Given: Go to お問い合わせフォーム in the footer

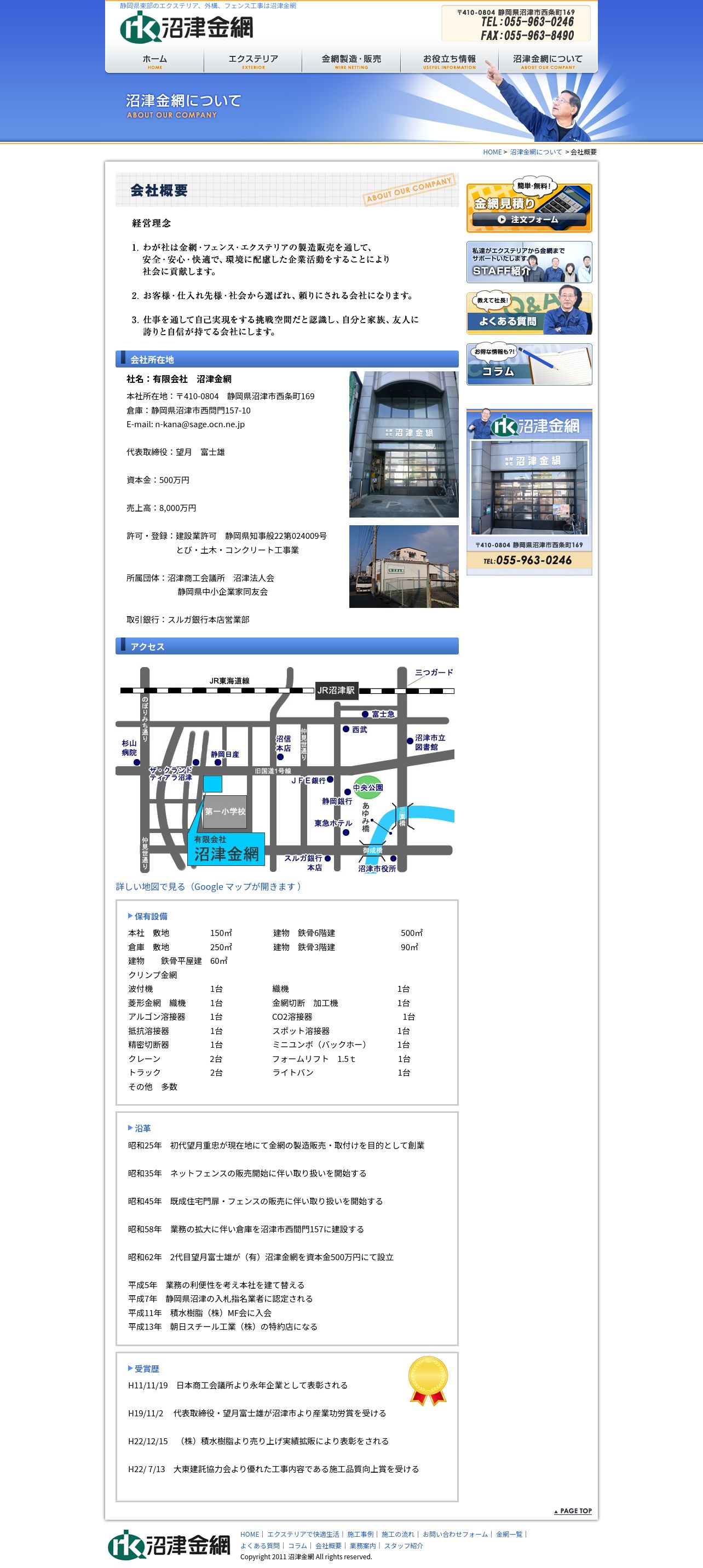Looking at the screenshot, I should coord(456,1534).
